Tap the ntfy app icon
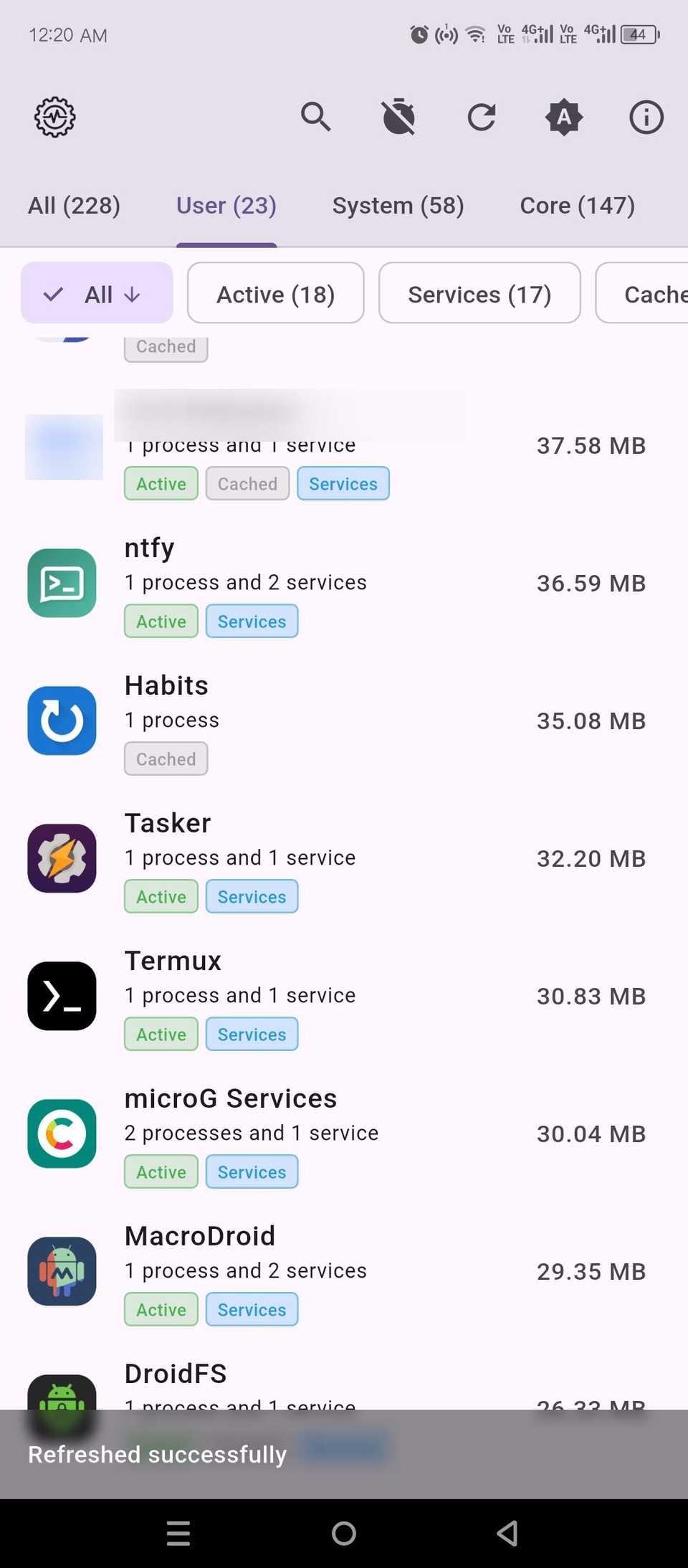688x1568 pixels. point(62,583)
